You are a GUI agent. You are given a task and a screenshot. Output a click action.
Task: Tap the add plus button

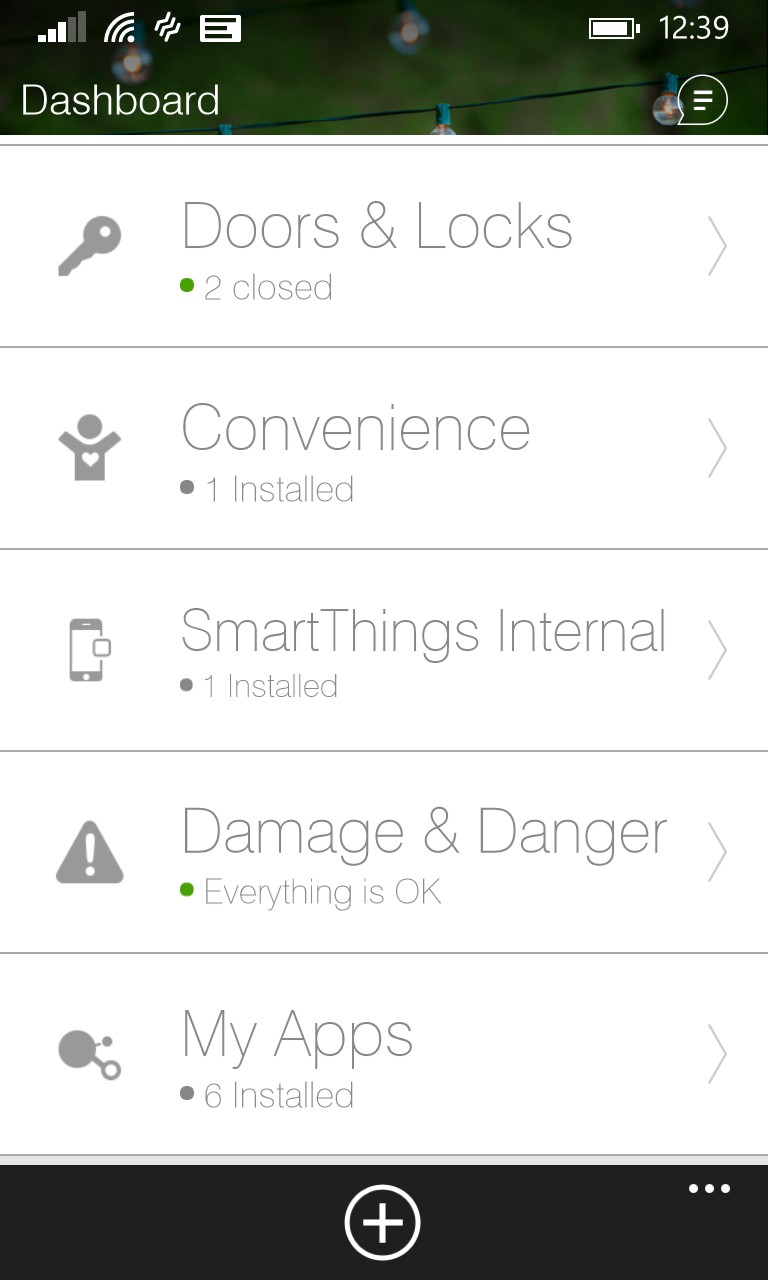pos(383,1222)
